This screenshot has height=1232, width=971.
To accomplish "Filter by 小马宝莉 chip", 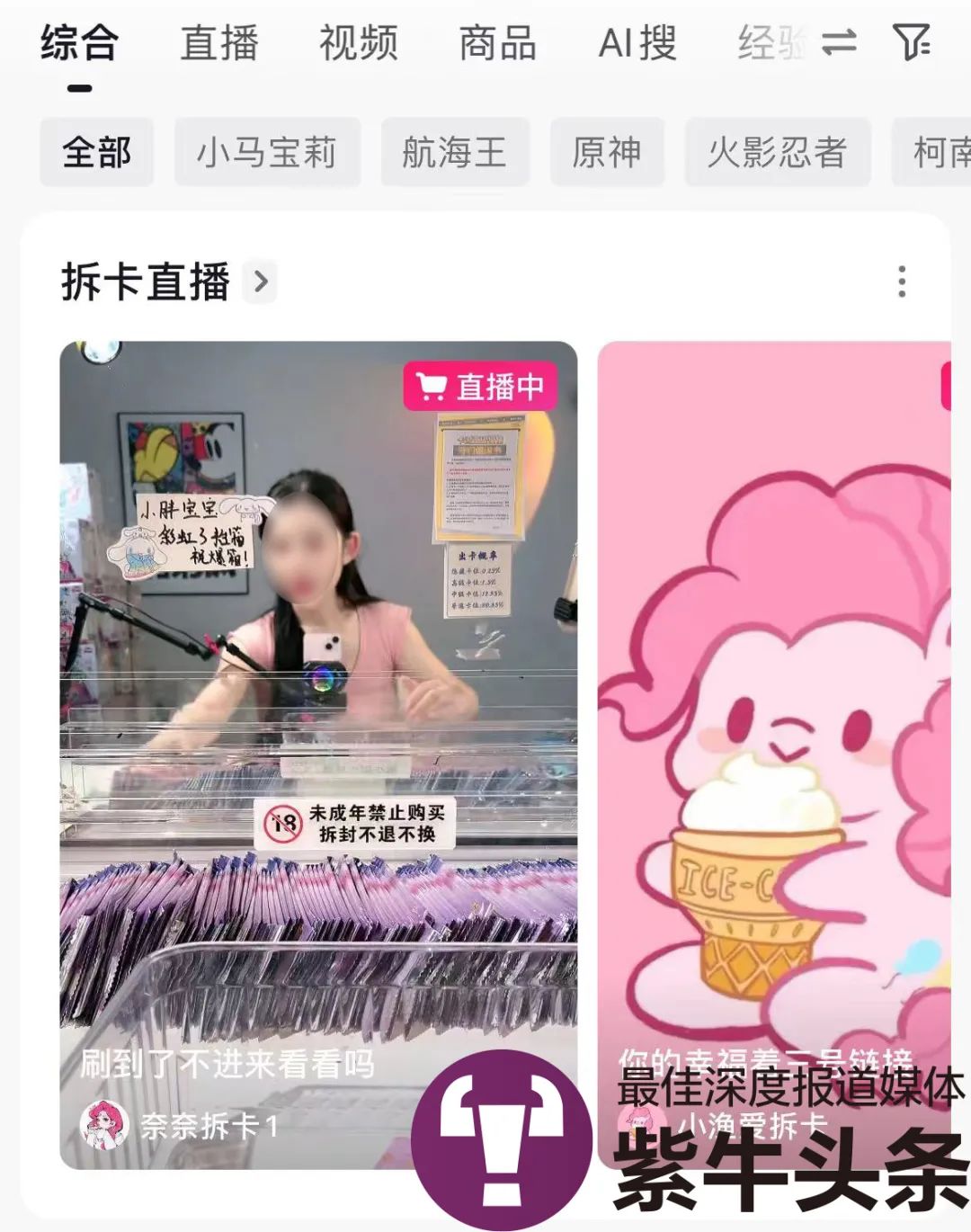I will pos(267,152).
